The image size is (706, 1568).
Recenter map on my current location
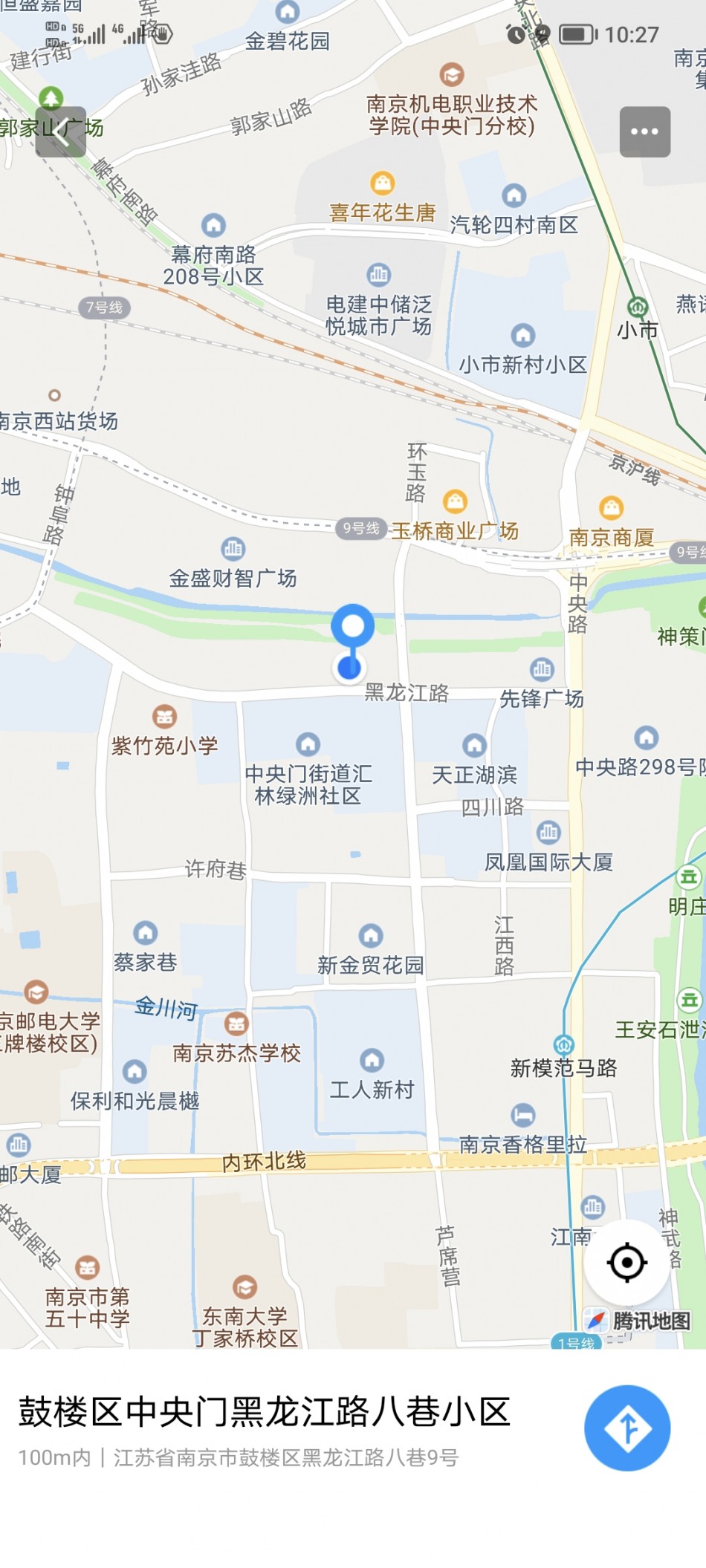626,1262
